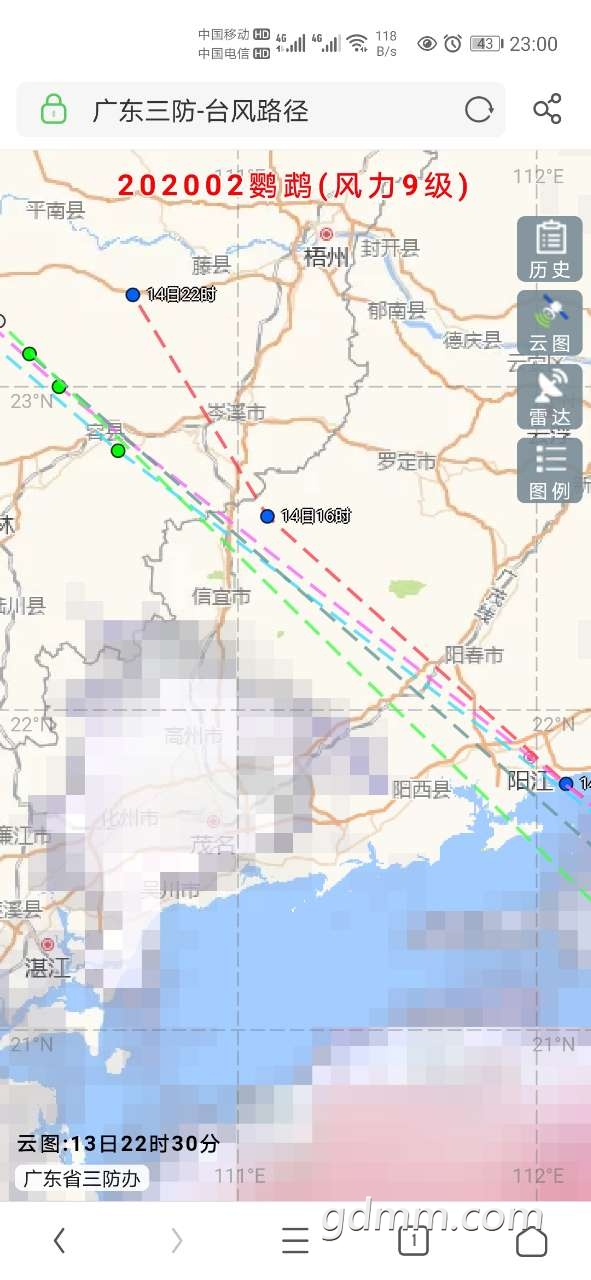Open the 图例 legend

coord(550,471)
